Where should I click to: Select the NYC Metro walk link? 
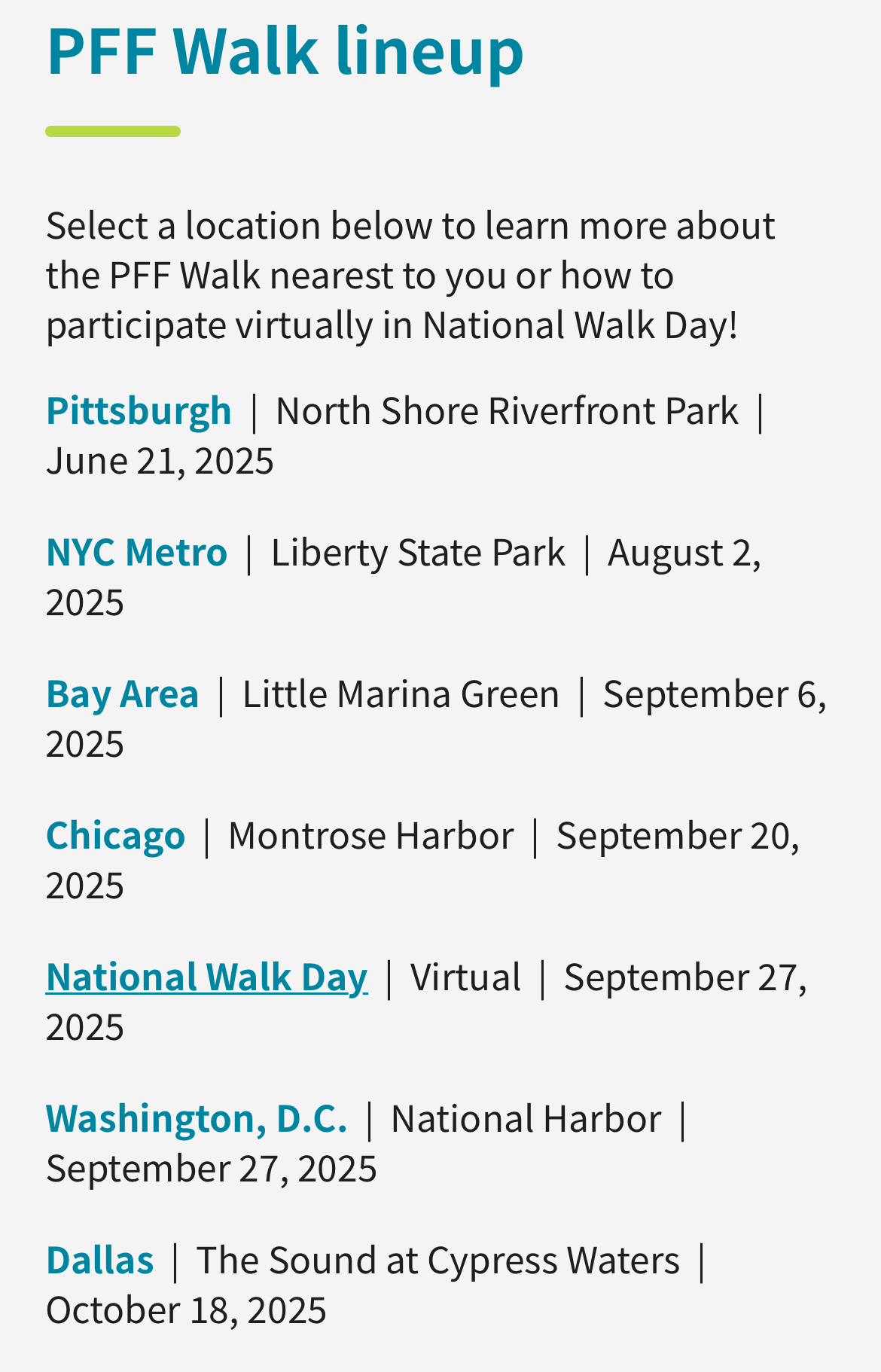[136, 553]
